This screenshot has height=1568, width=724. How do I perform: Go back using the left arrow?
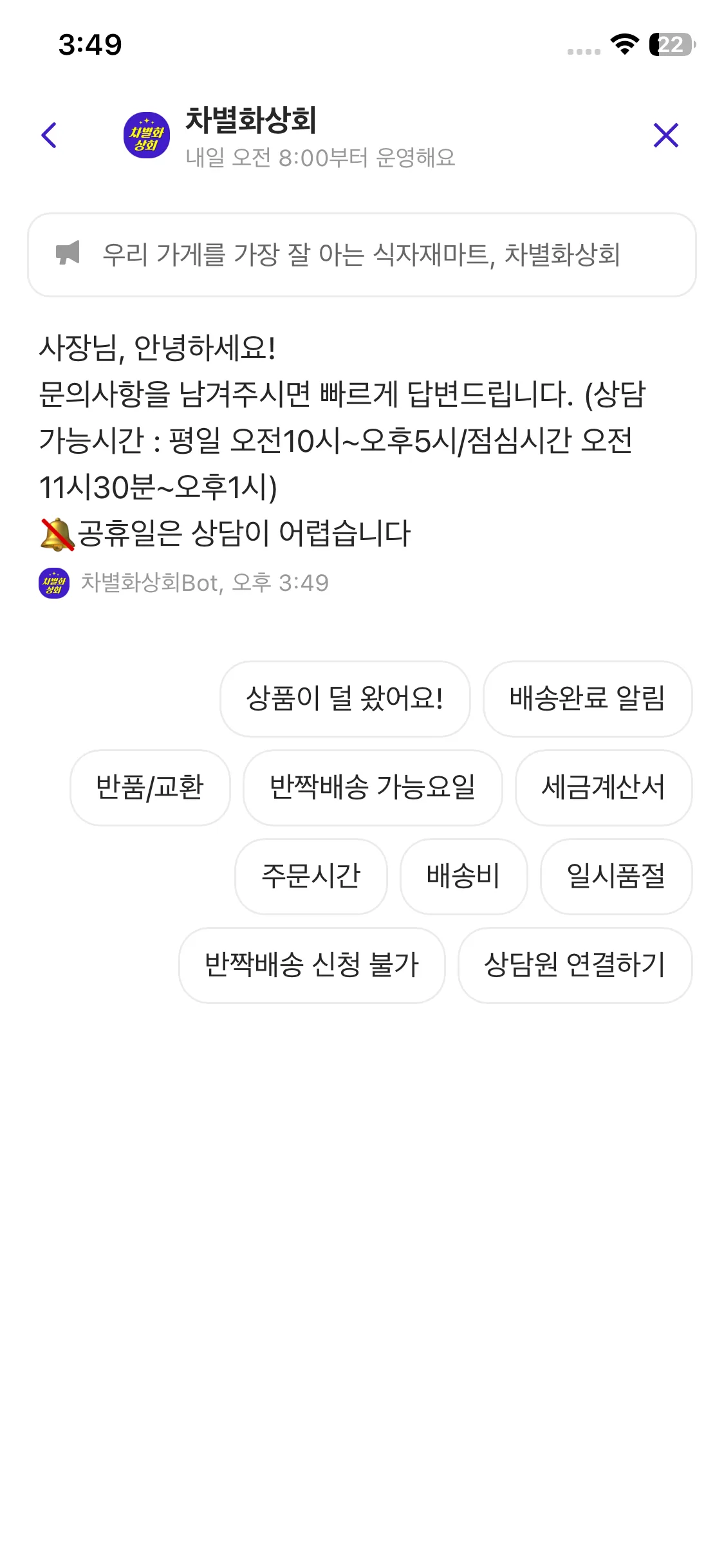point(49,135)
